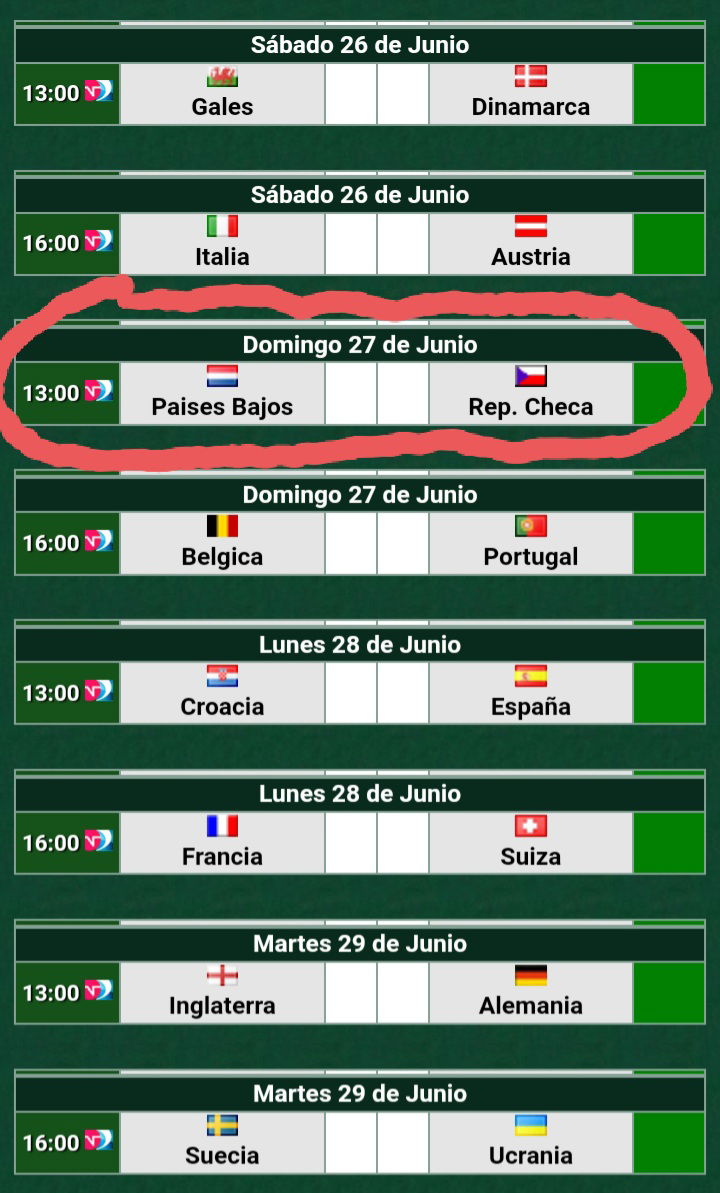Select Austria's score box
This screenshot has width=720, height=1193.
pyautogui.click(x=403, y=243)
